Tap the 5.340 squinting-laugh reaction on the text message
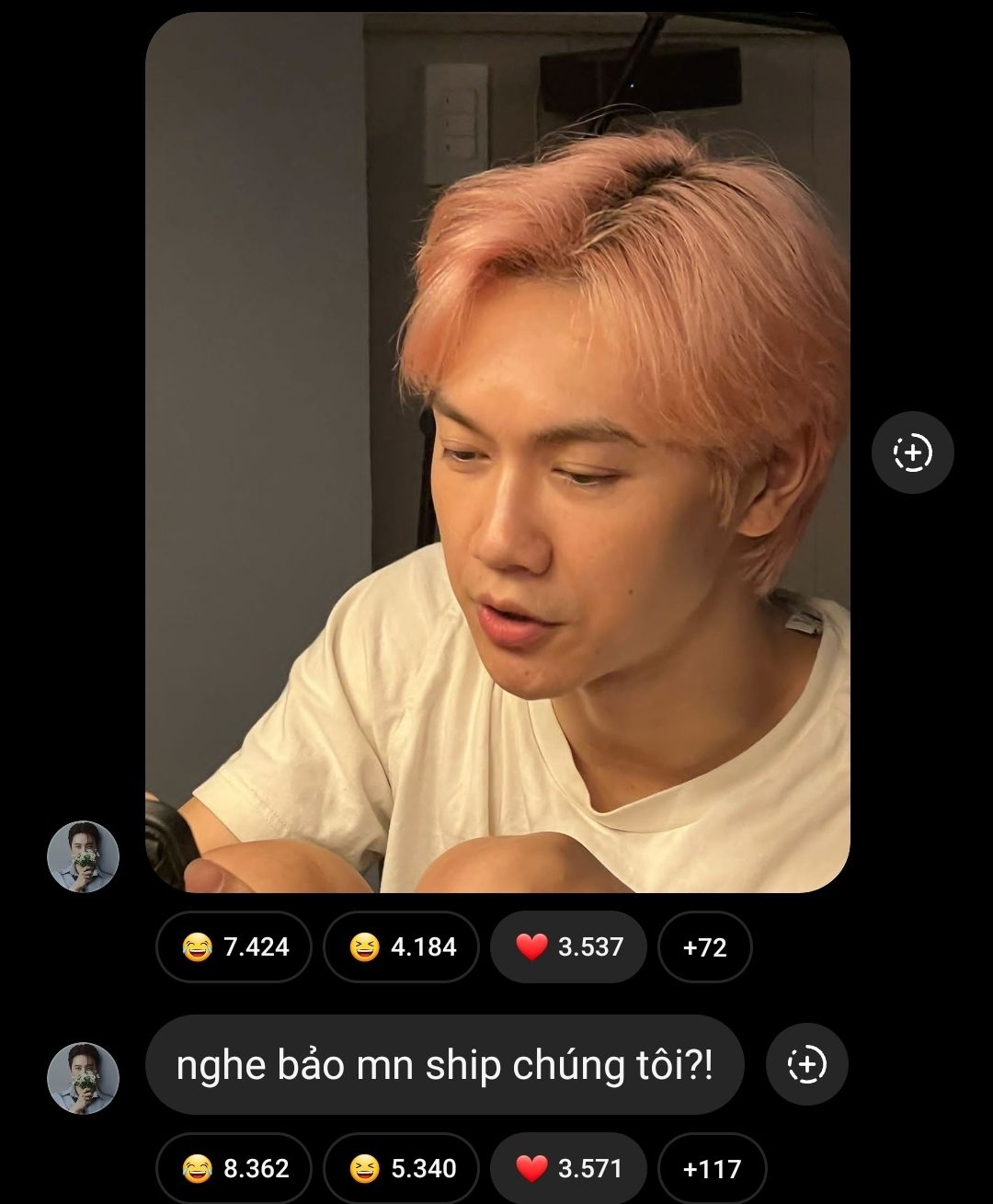This screenshot has width=993, height=1204. [402, 1168]
